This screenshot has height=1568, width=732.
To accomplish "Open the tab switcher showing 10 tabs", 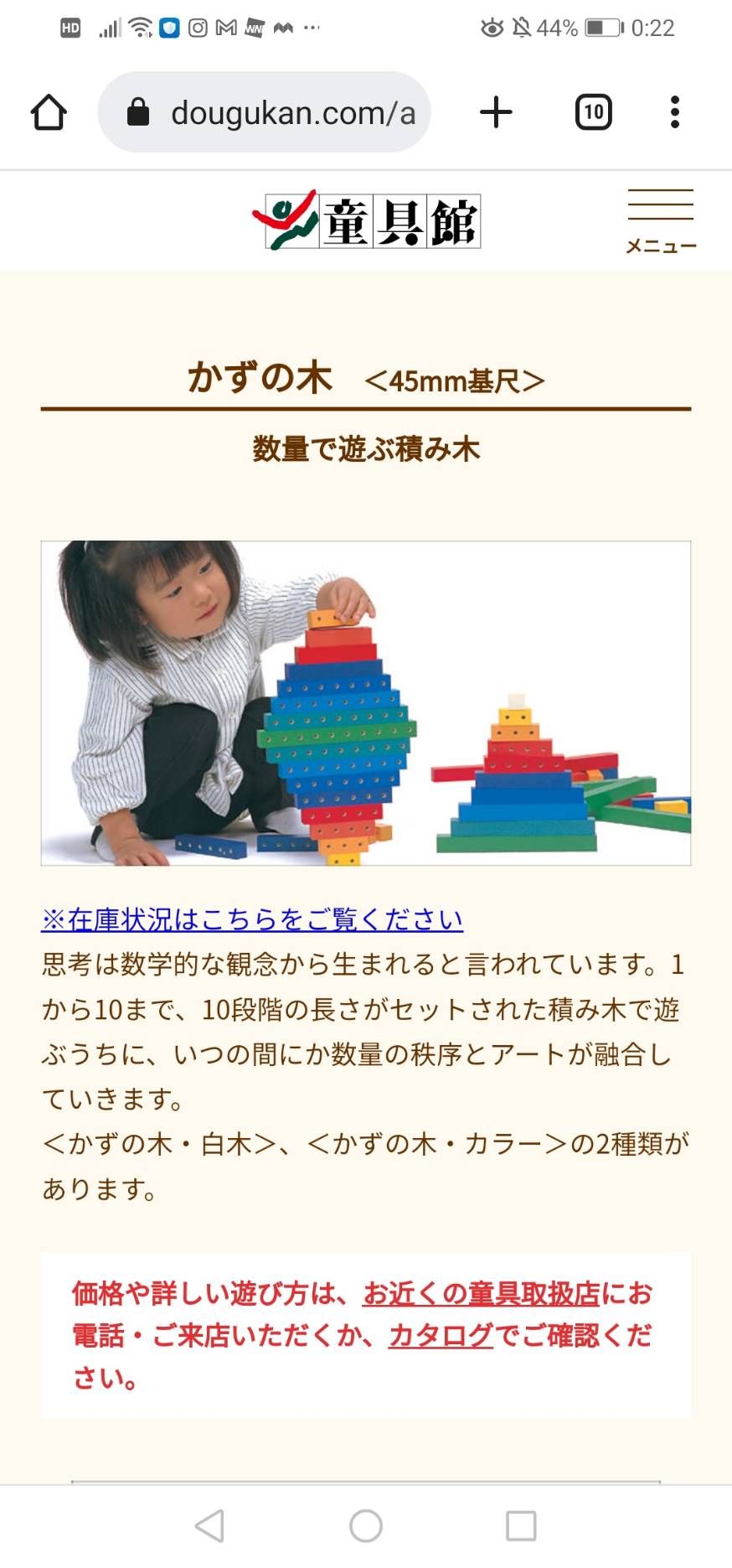I will tap(593, 112).
